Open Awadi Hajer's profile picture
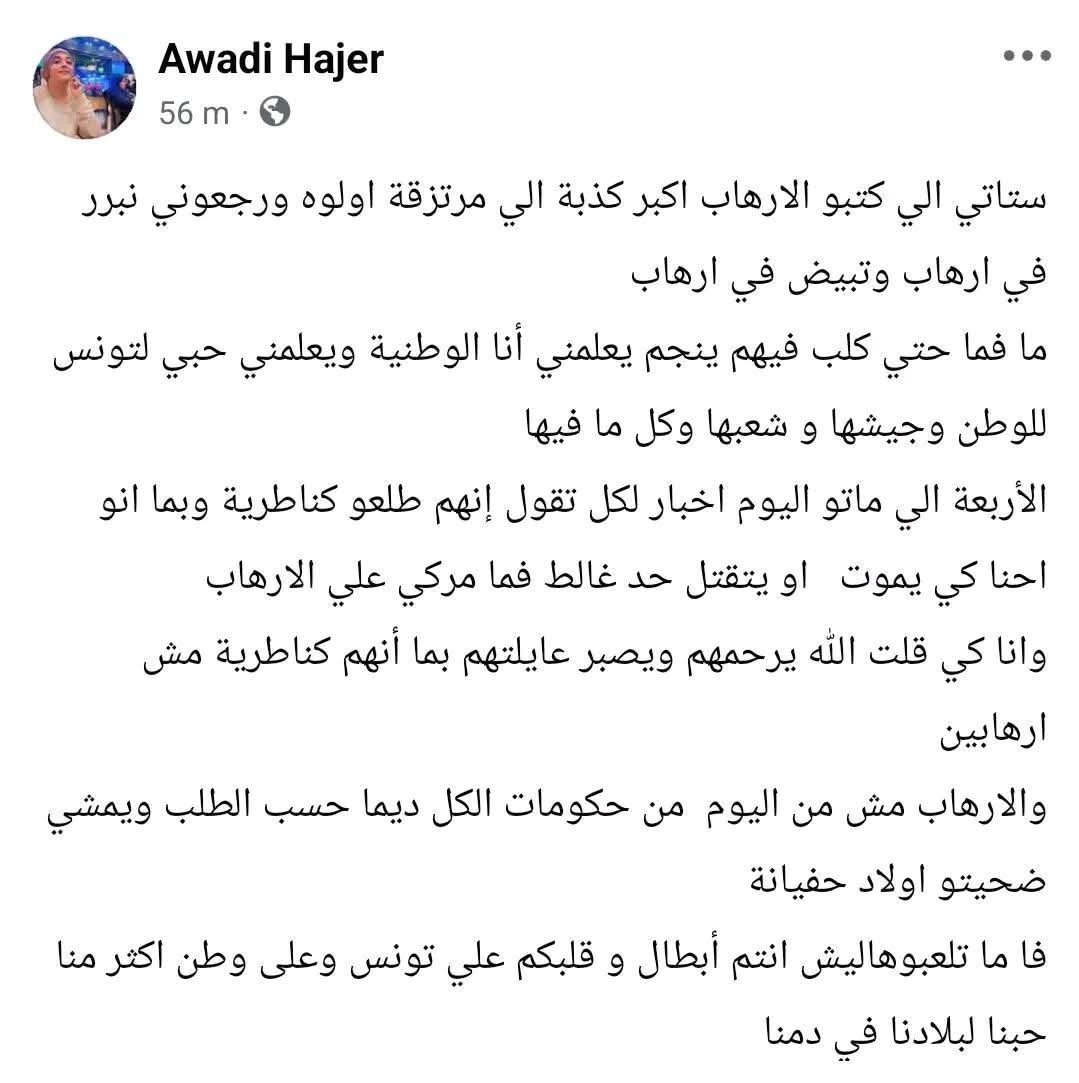Image resolution: width=1079 pixels, height=1083 pixels. pyautogui.click(x=84, y=88)
